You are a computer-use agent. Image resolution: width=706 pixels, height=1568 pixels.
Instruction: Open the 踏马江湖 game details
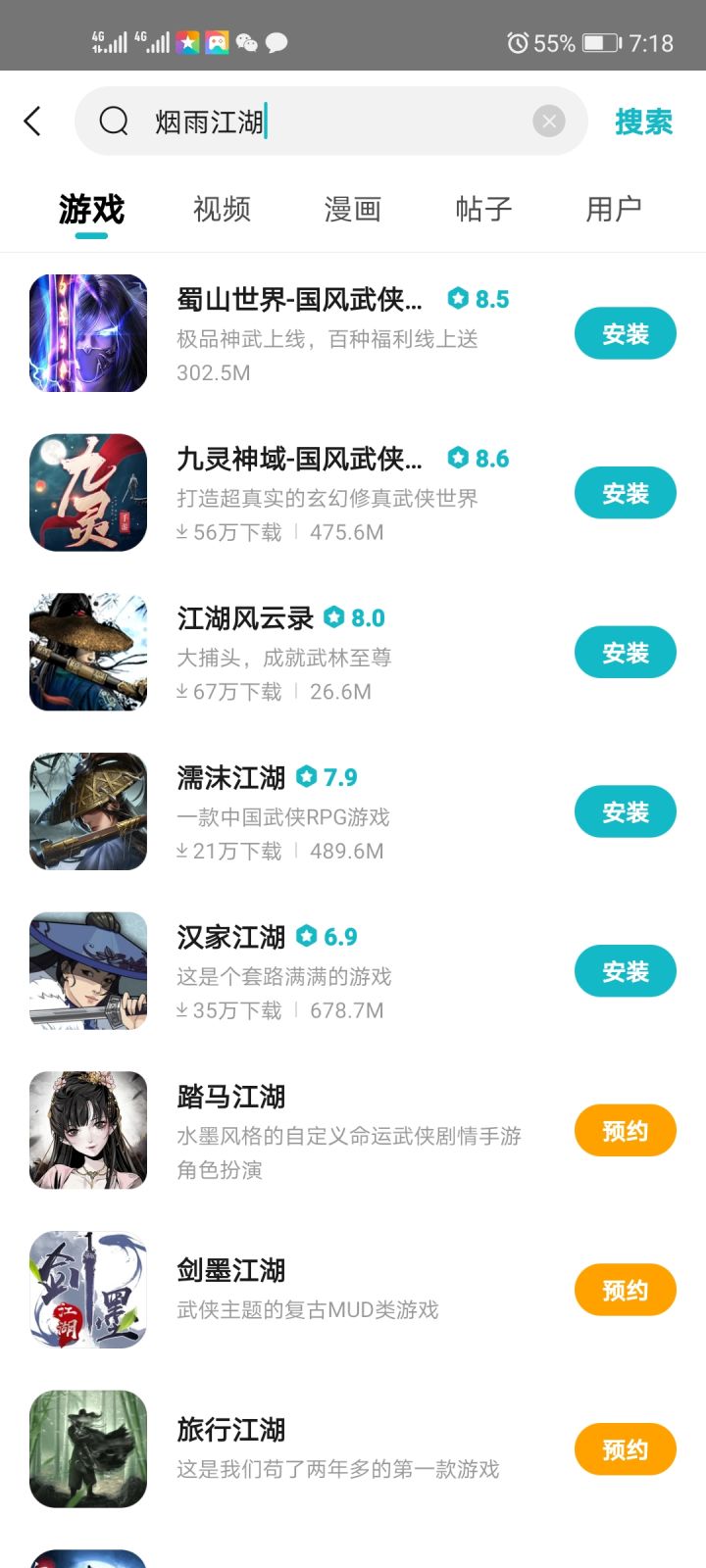(231, 1097)
